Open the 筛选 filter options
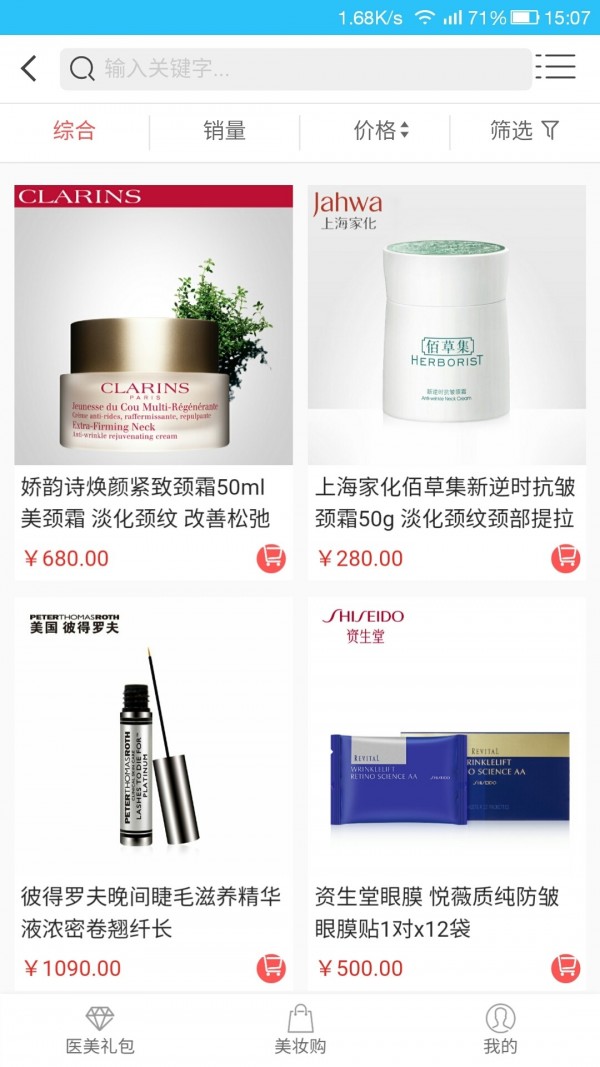600x1067 pixels. pyautogui.click(x=524, y=130)
